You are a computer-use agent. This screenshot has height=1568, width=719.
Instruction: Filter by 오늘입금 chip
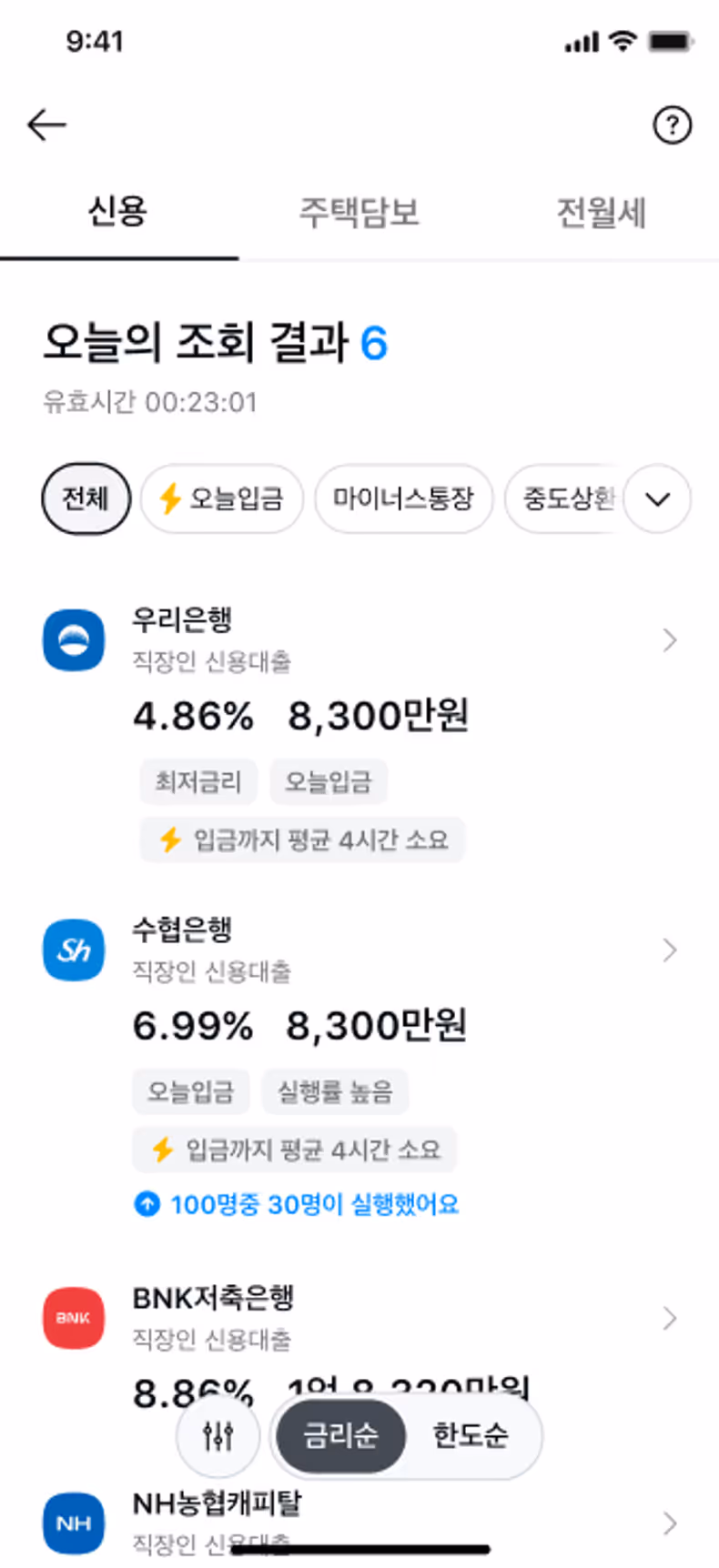click(x=222, y=498)
